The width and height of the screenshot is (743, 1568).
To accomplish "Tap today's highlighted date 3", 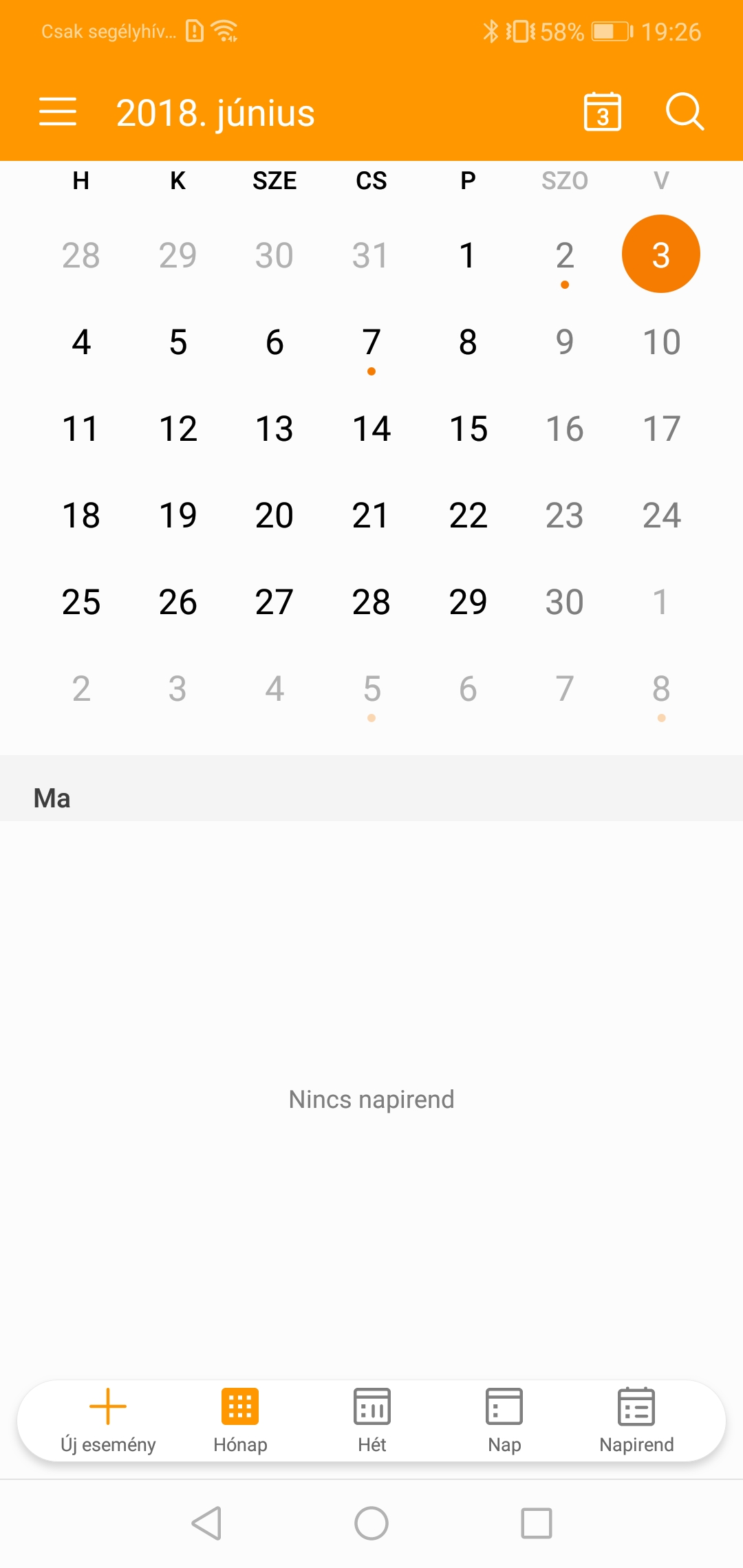I will point(661,254).
